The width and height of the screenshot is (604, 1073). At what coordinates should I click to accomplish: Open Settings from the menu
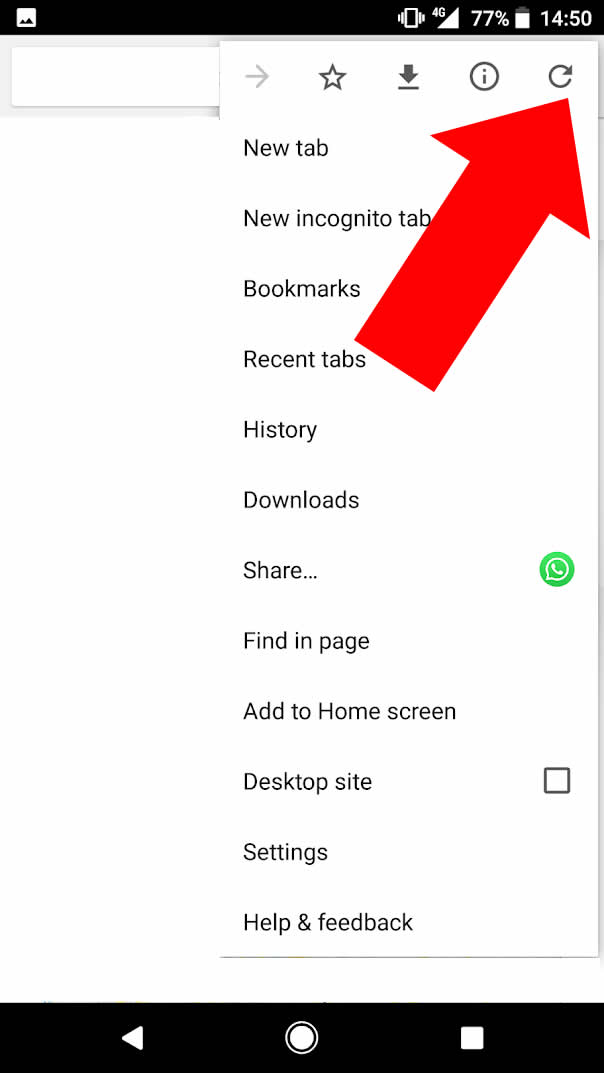[x=285, y=852]
